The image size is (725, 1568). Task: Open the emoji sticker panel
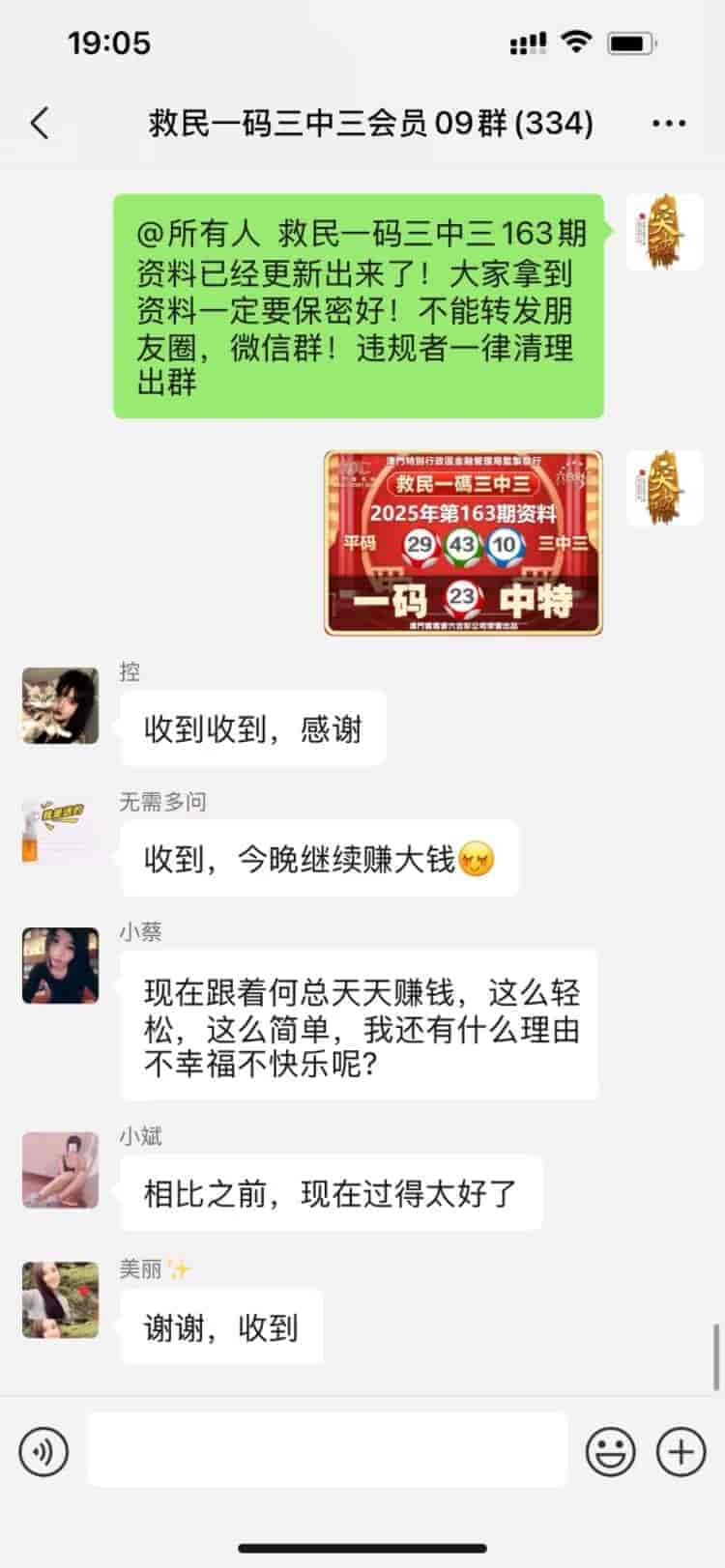611,1451
